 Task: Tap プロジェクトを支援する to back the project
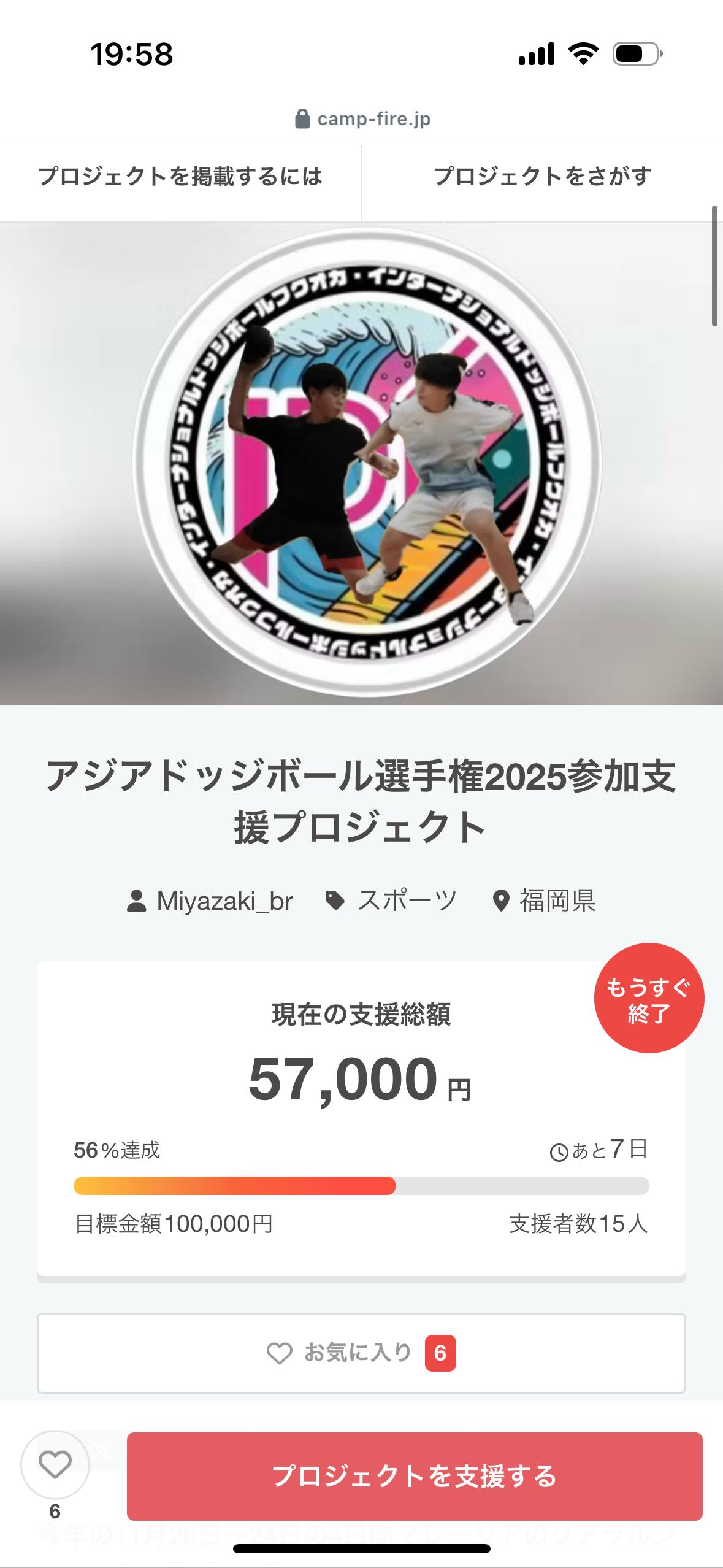point(415,1476)
